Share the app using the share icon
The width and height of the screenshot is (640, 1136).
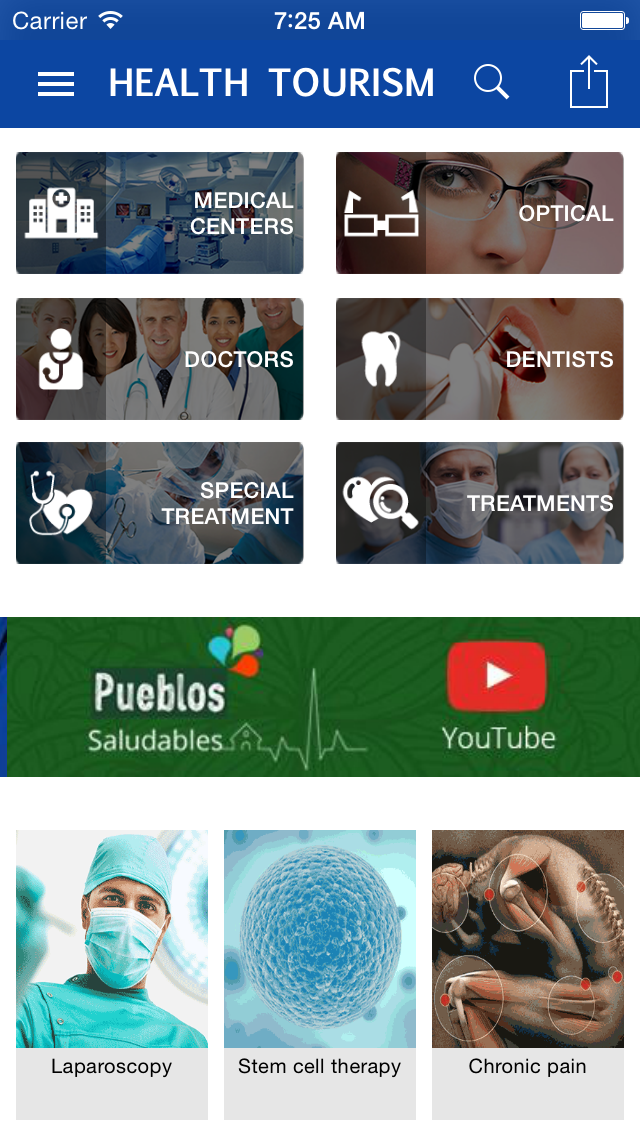tap(589, 82)
